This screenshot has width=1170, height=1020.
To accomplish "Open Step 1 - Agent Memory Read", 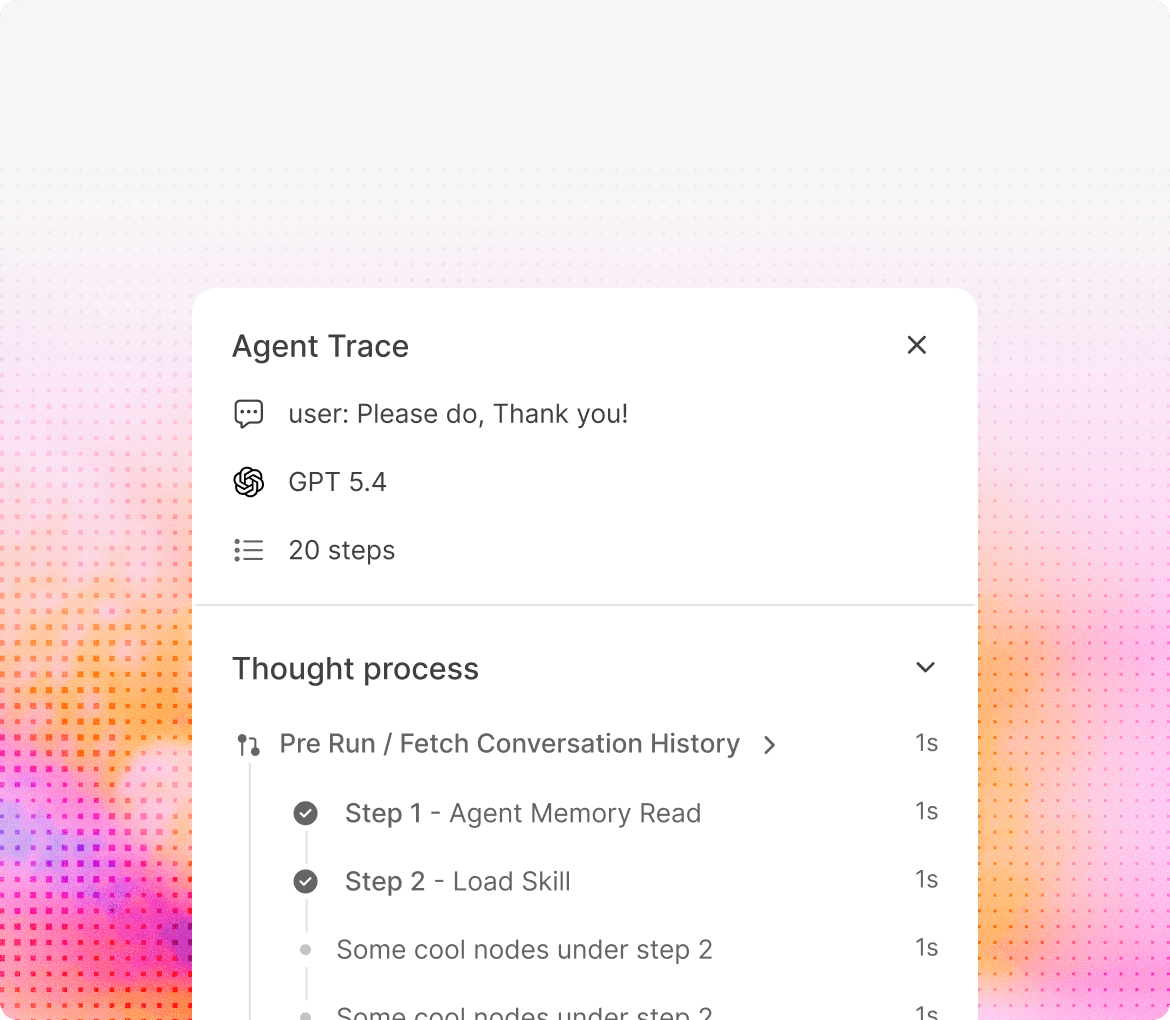I will [616, 813].
